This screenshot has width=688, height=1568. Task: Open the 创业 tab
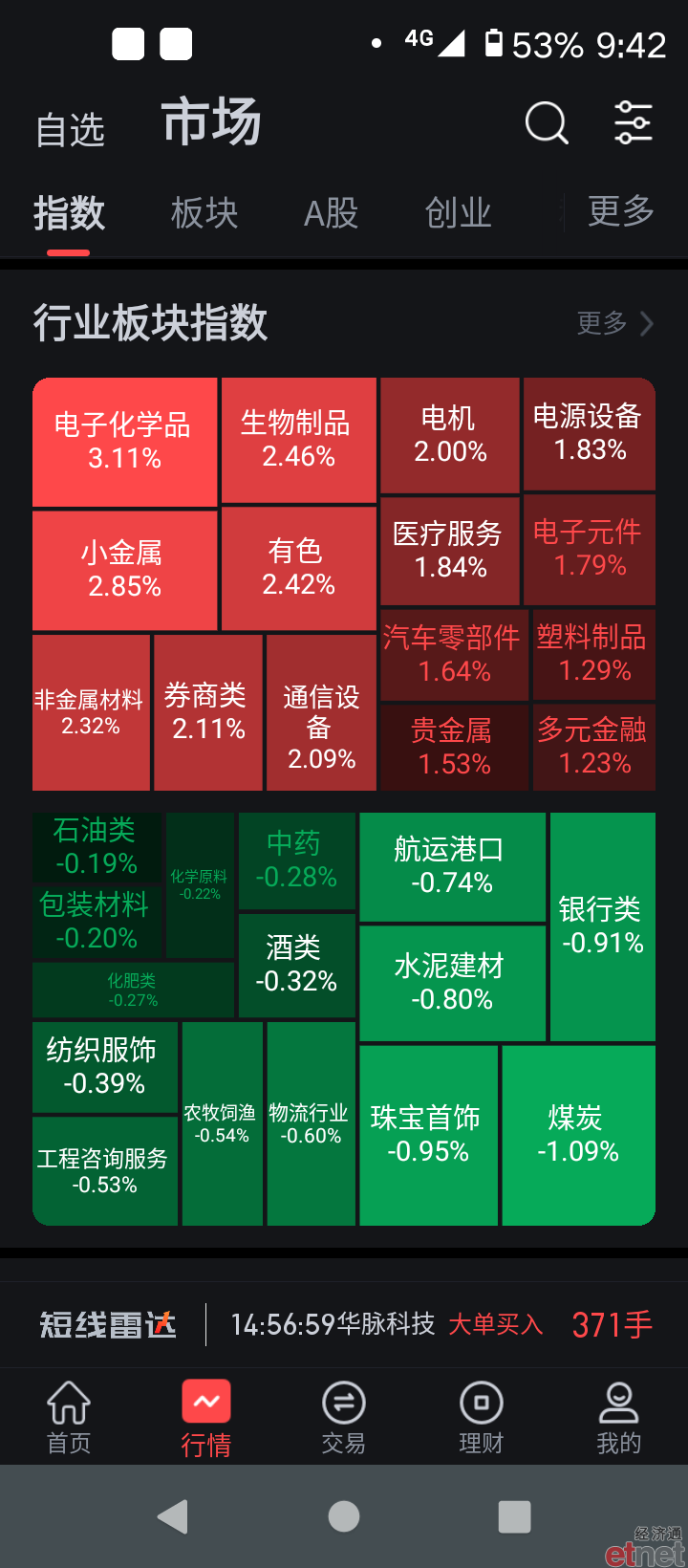pyautogui.click(x=458, y=212)
